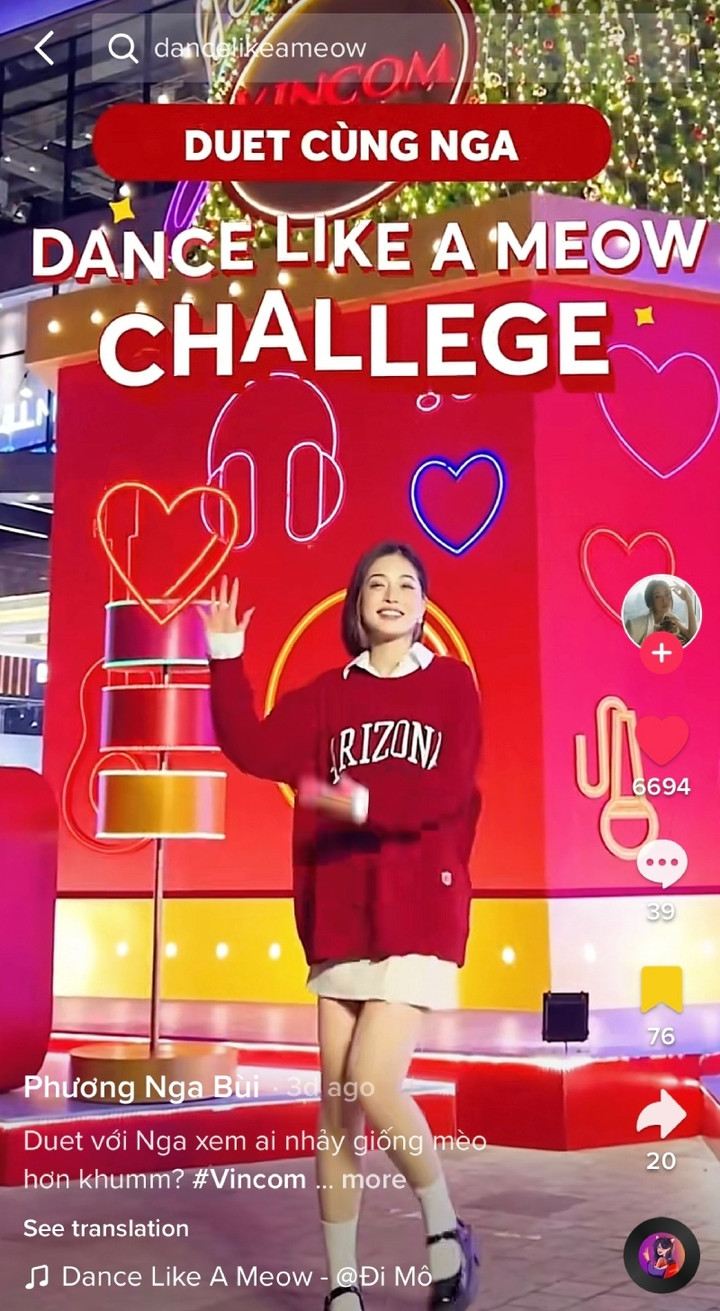Expand the caption with more

click(374, 1179)
